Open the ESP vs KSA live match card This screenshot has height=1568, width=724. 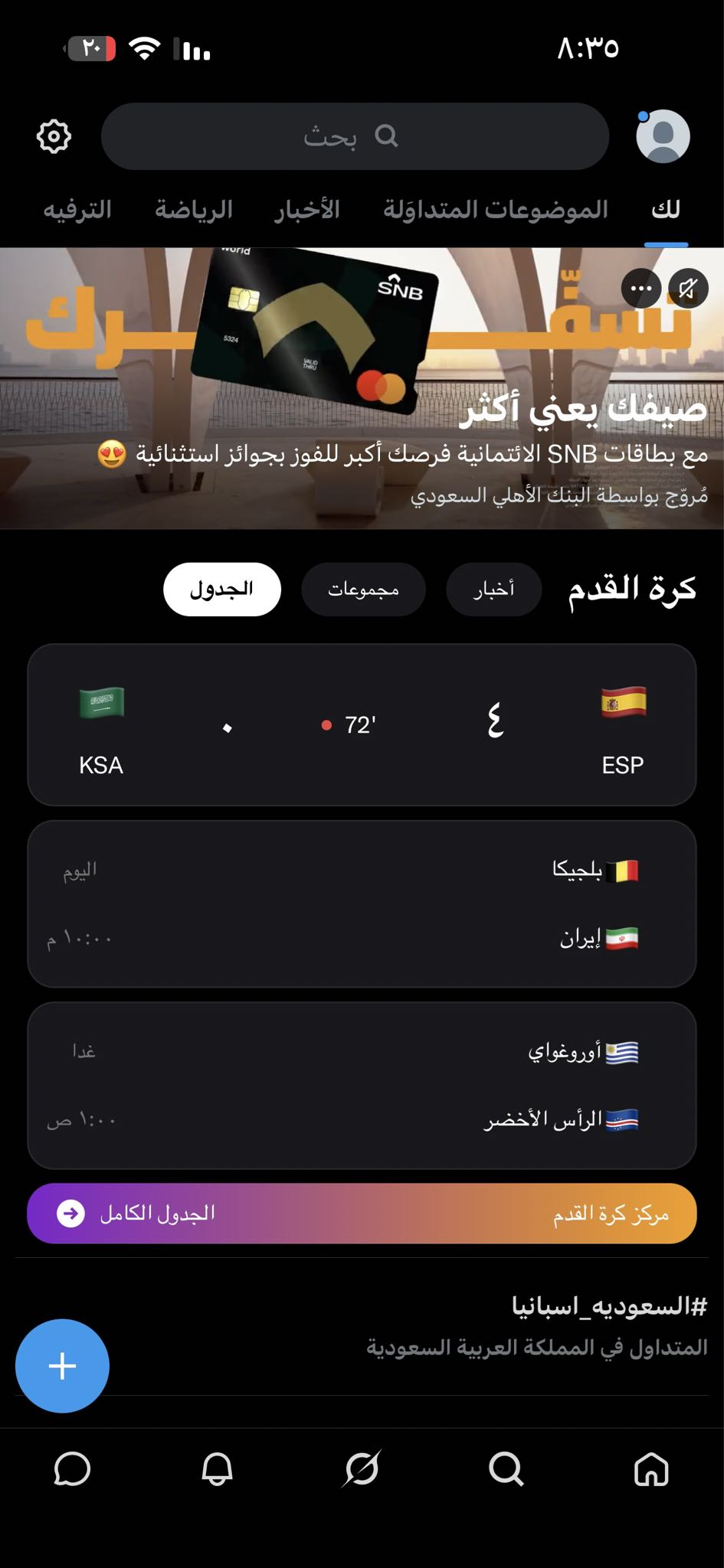[362, 724]
